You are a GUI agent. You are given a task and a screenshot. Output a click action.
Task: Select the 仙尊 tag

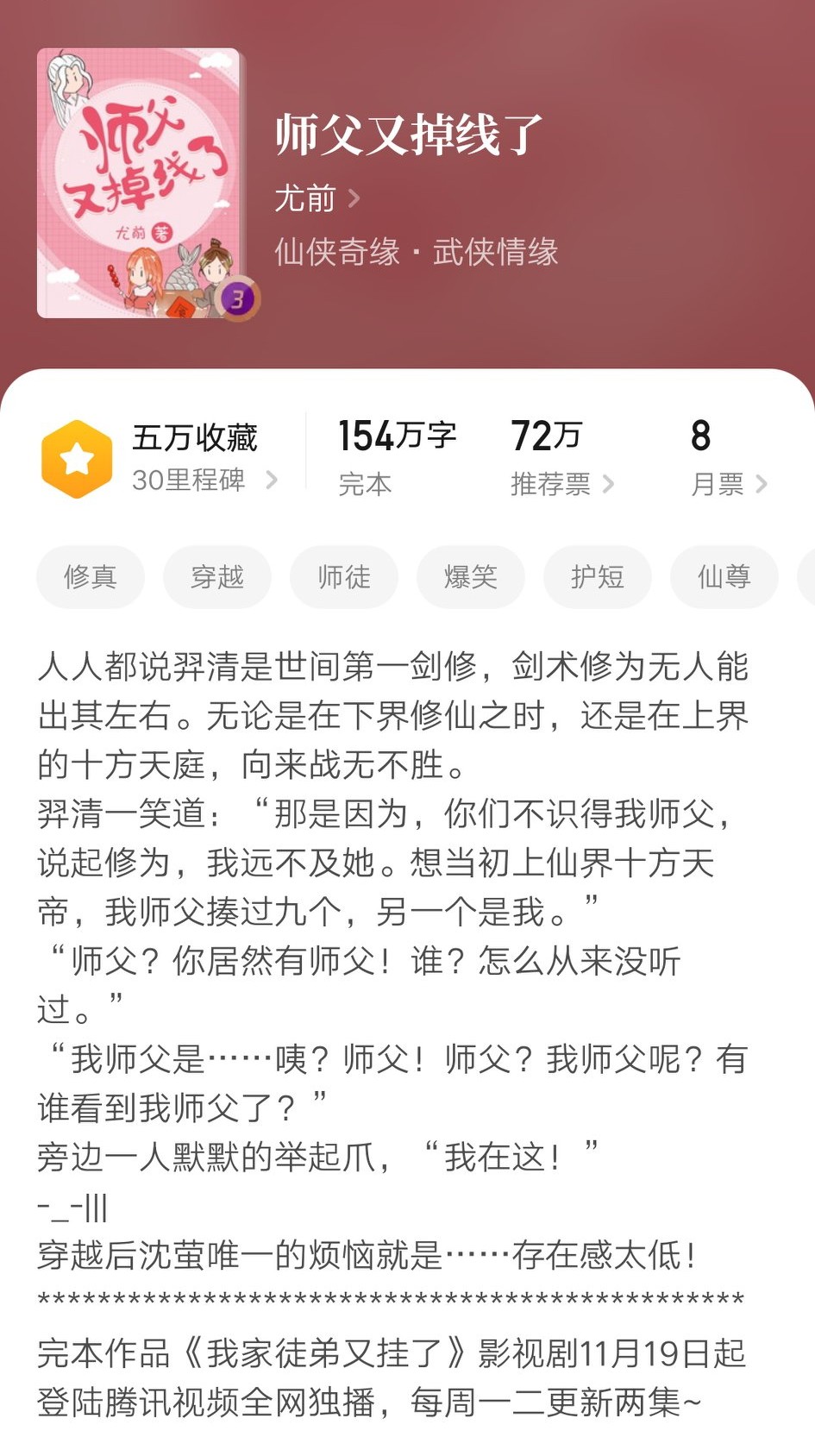coord(724,578)
